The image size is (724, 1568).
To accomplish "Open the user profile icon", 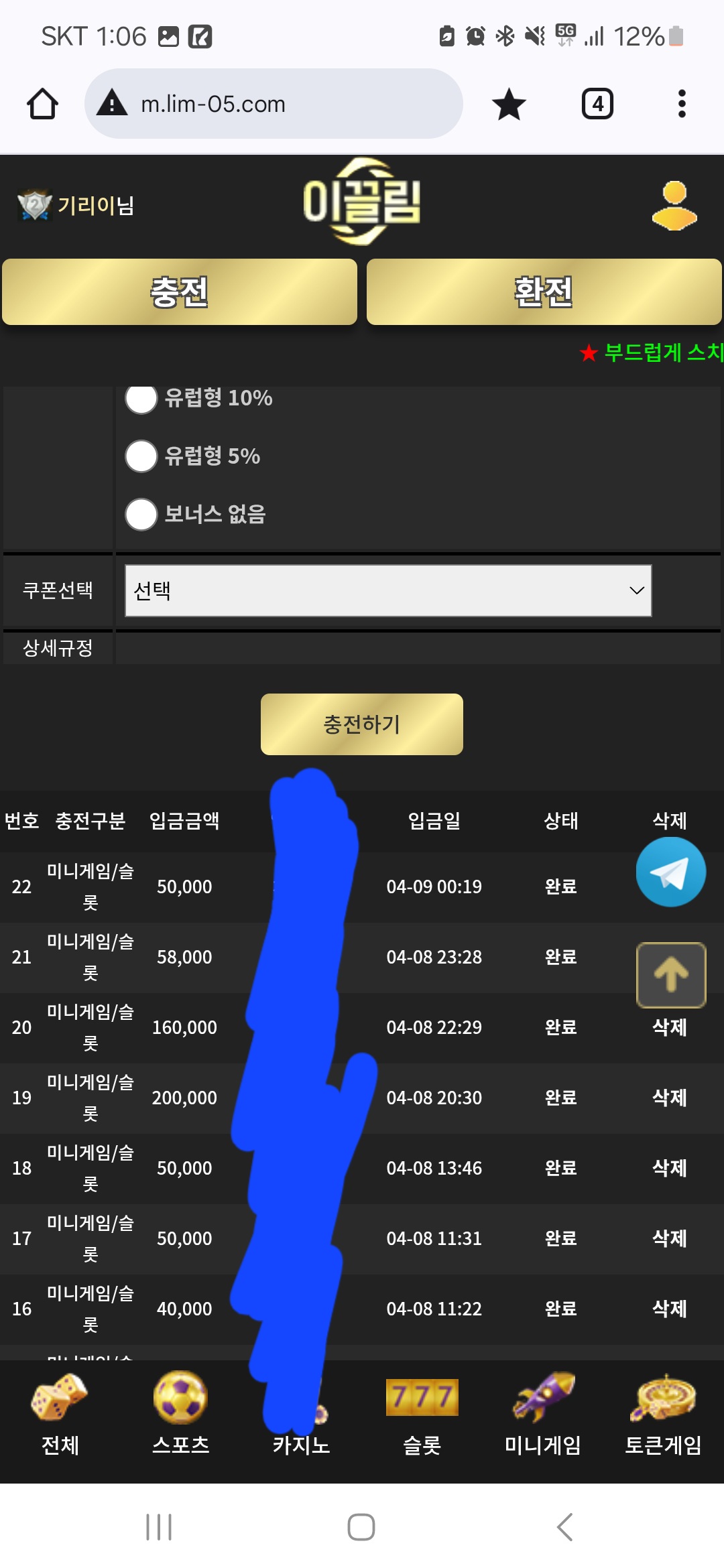I will 674,206.
